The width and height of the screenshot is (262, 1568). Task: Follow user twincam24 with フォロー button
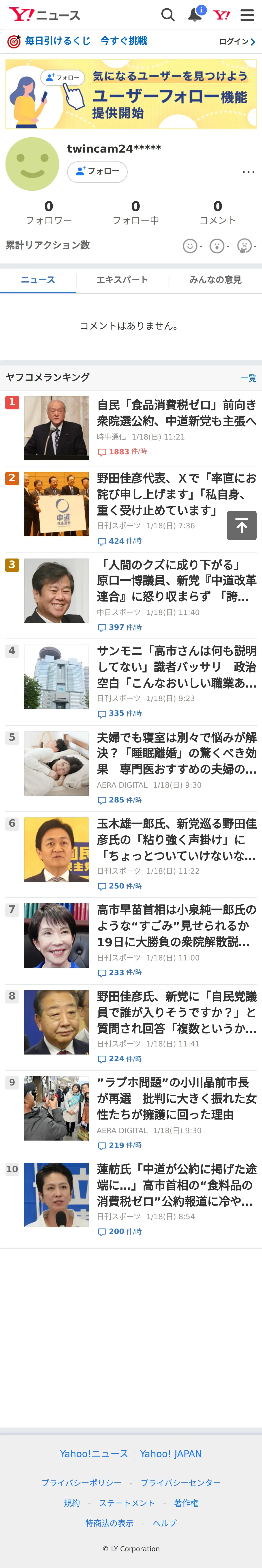pos(97,172)
